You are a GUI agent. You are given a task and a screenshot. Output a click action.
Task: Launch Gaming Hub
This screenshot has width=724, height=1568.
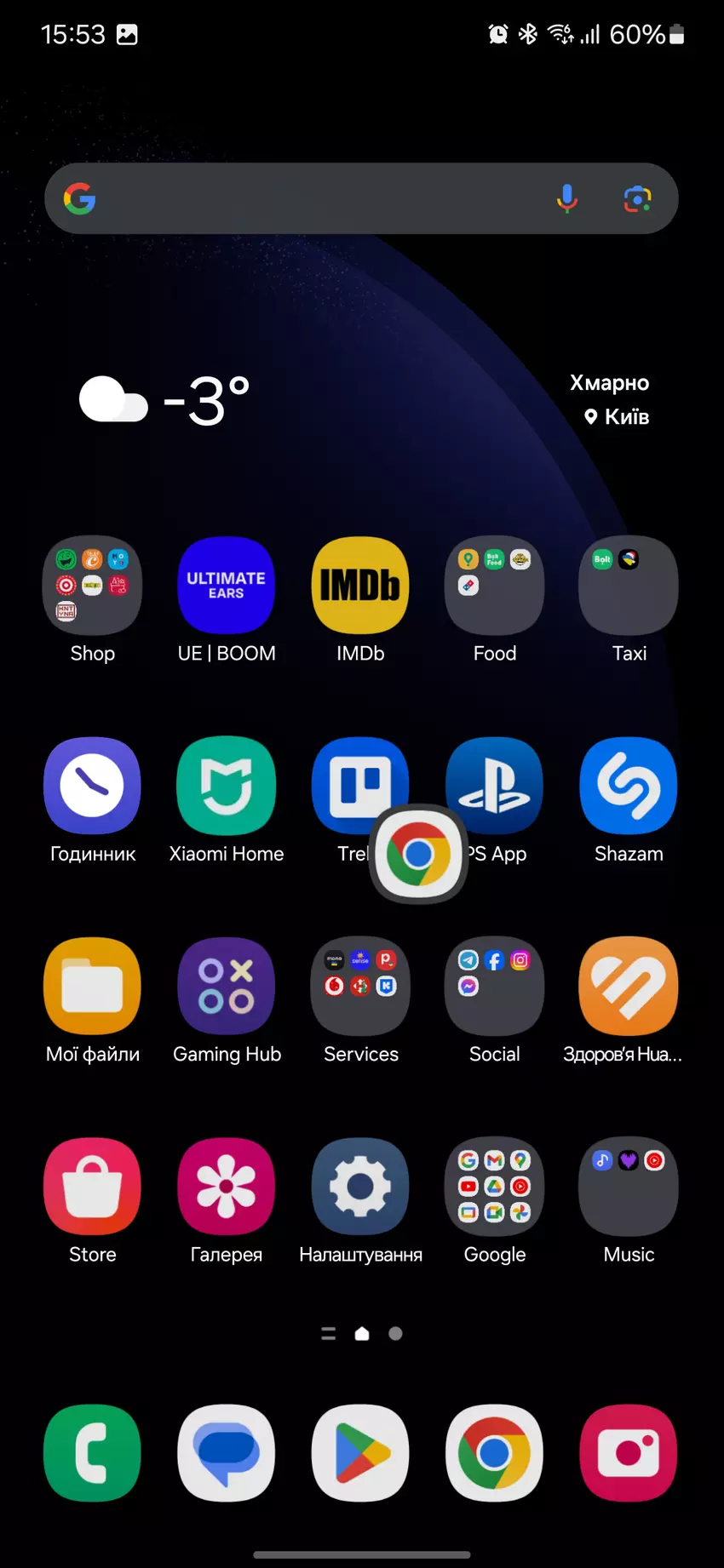coord(227,986)
